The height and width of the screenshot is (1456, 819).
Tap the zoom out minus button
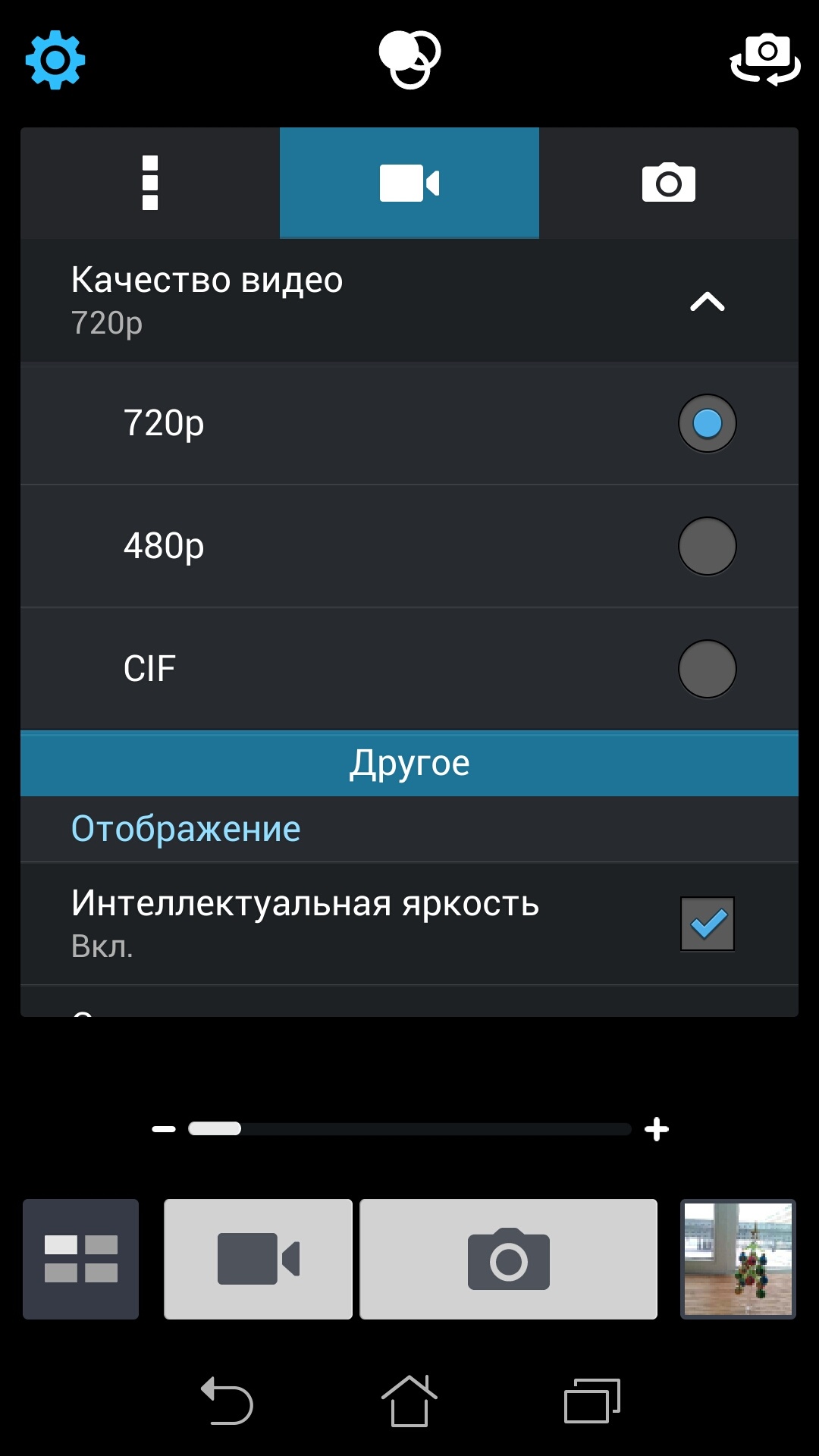click(164, 1129)
